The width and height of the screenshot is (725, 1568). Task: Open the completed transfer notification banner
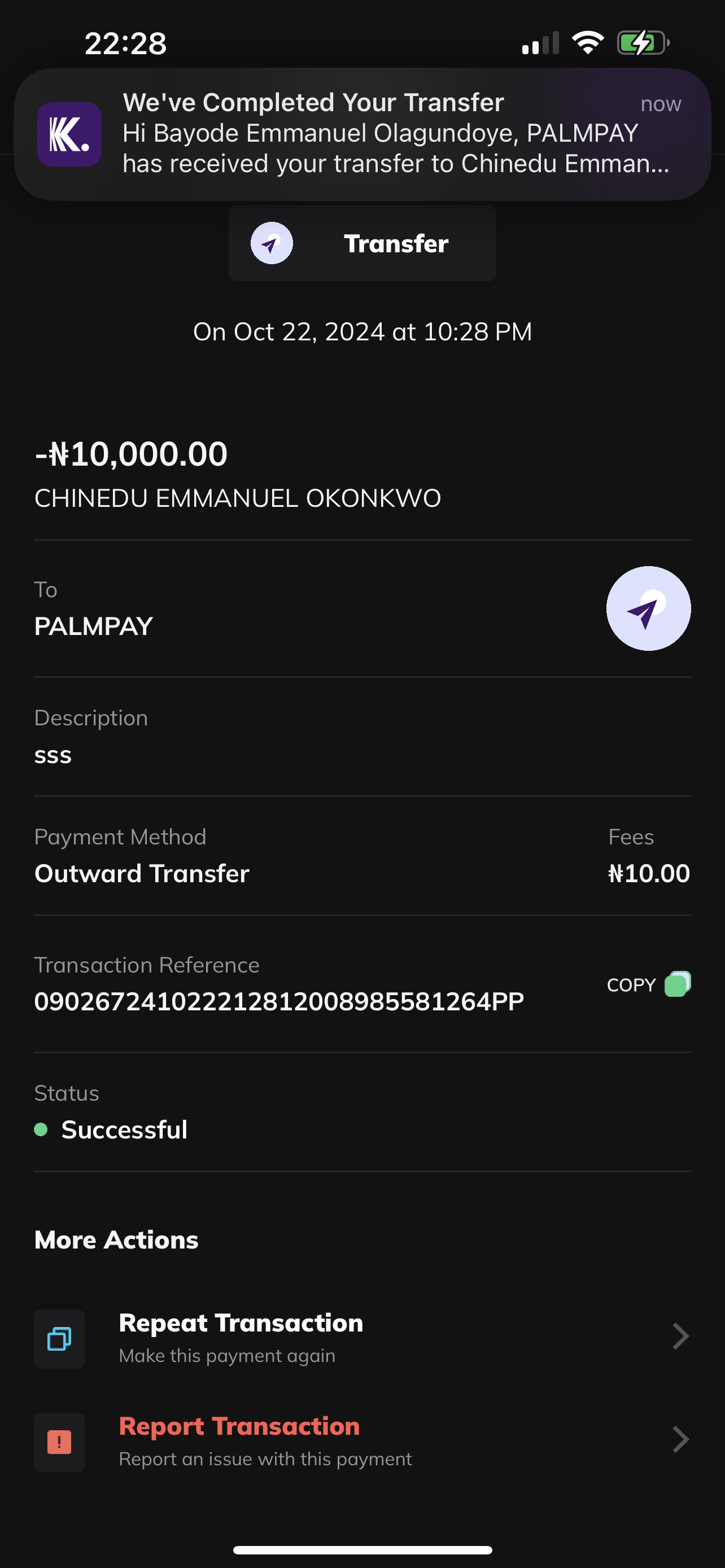click(362, 134)
